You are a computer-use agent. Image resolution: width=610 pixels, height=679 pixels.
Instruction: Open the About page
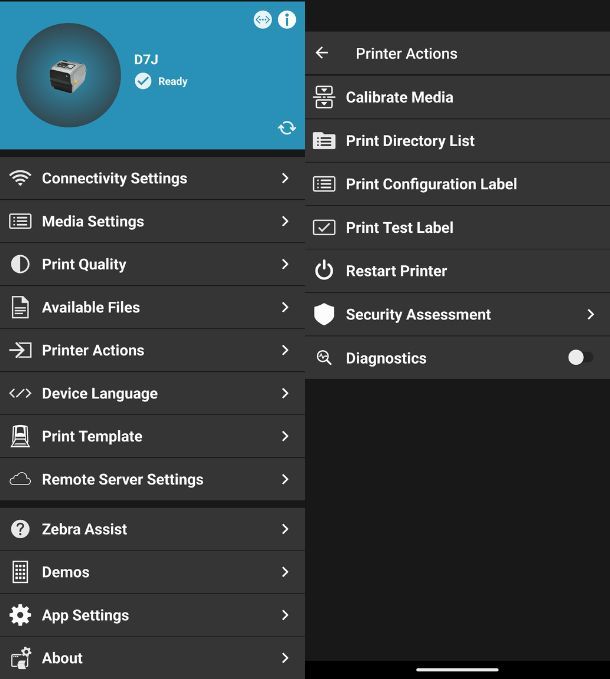pos(152,658)
